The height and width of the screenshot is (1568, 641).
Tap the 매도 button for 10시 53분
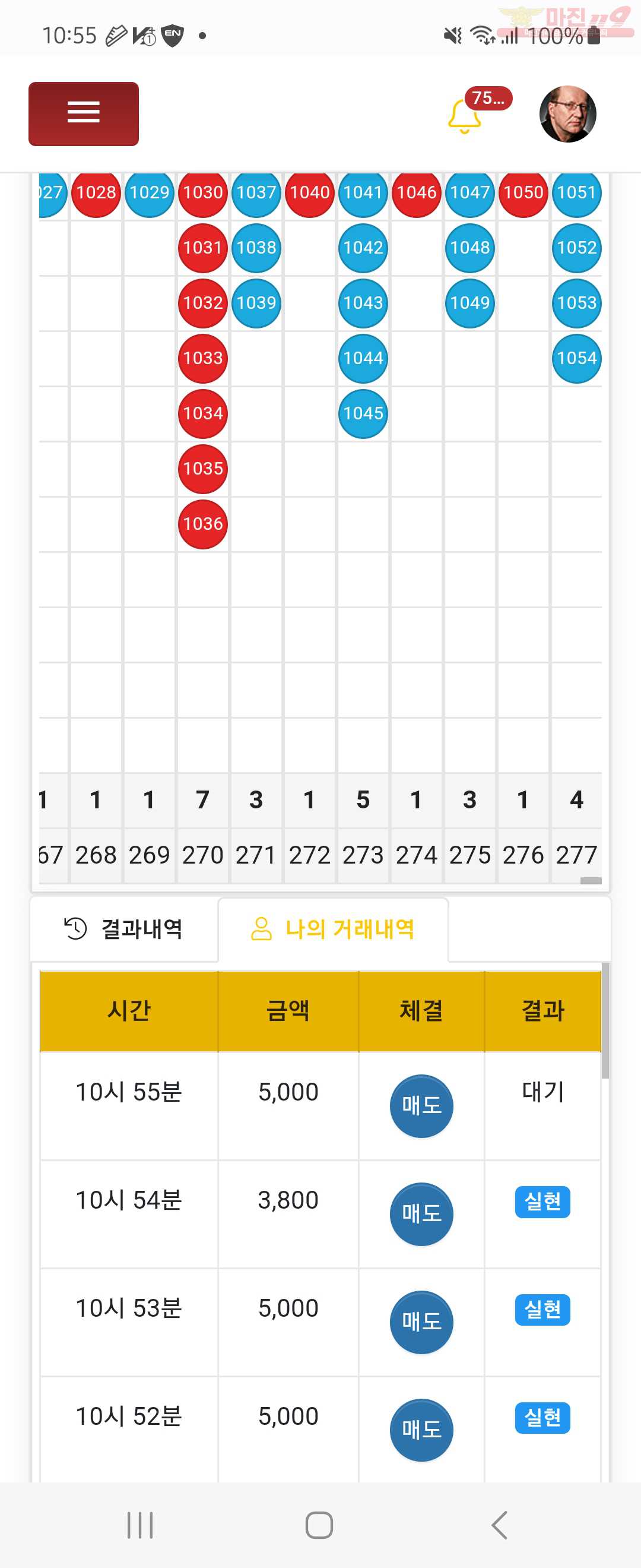pos(421,1322)
